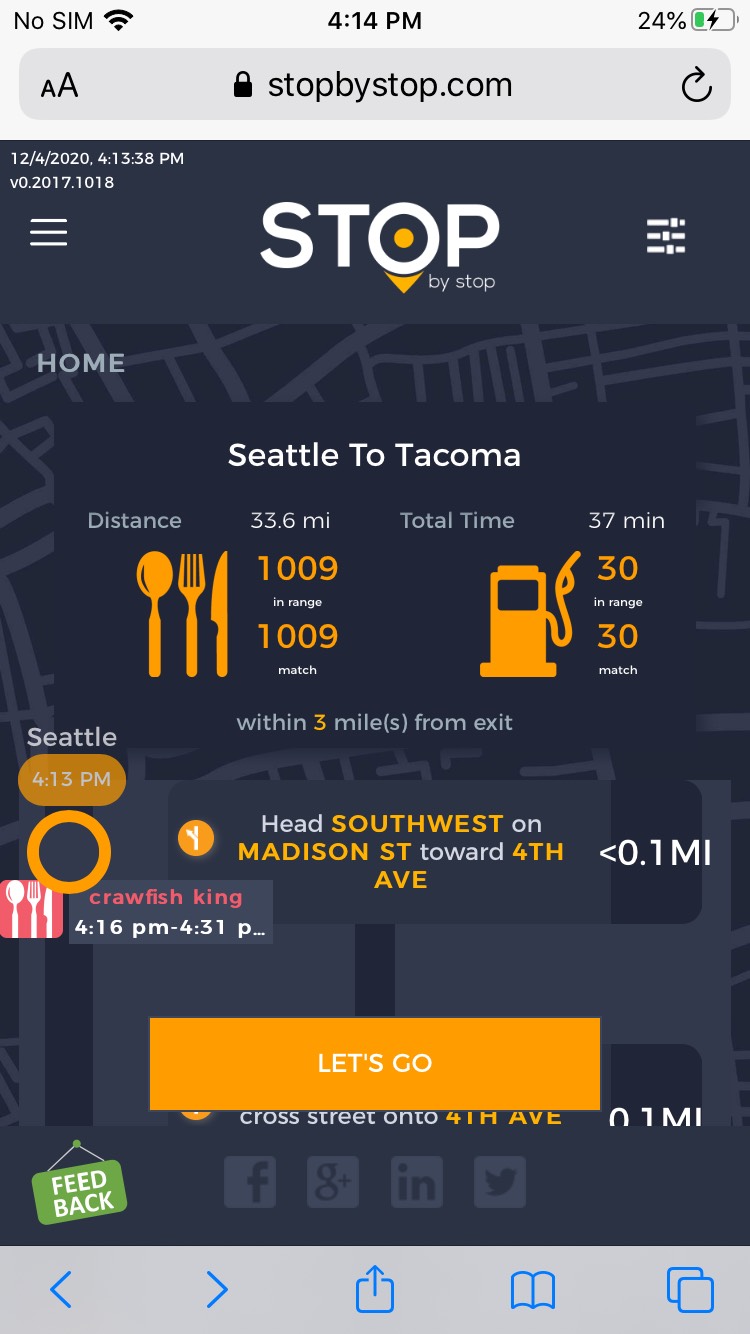Select the gas station pump icon
Viewport: 750px width, 1334px height.
[530, 612]
